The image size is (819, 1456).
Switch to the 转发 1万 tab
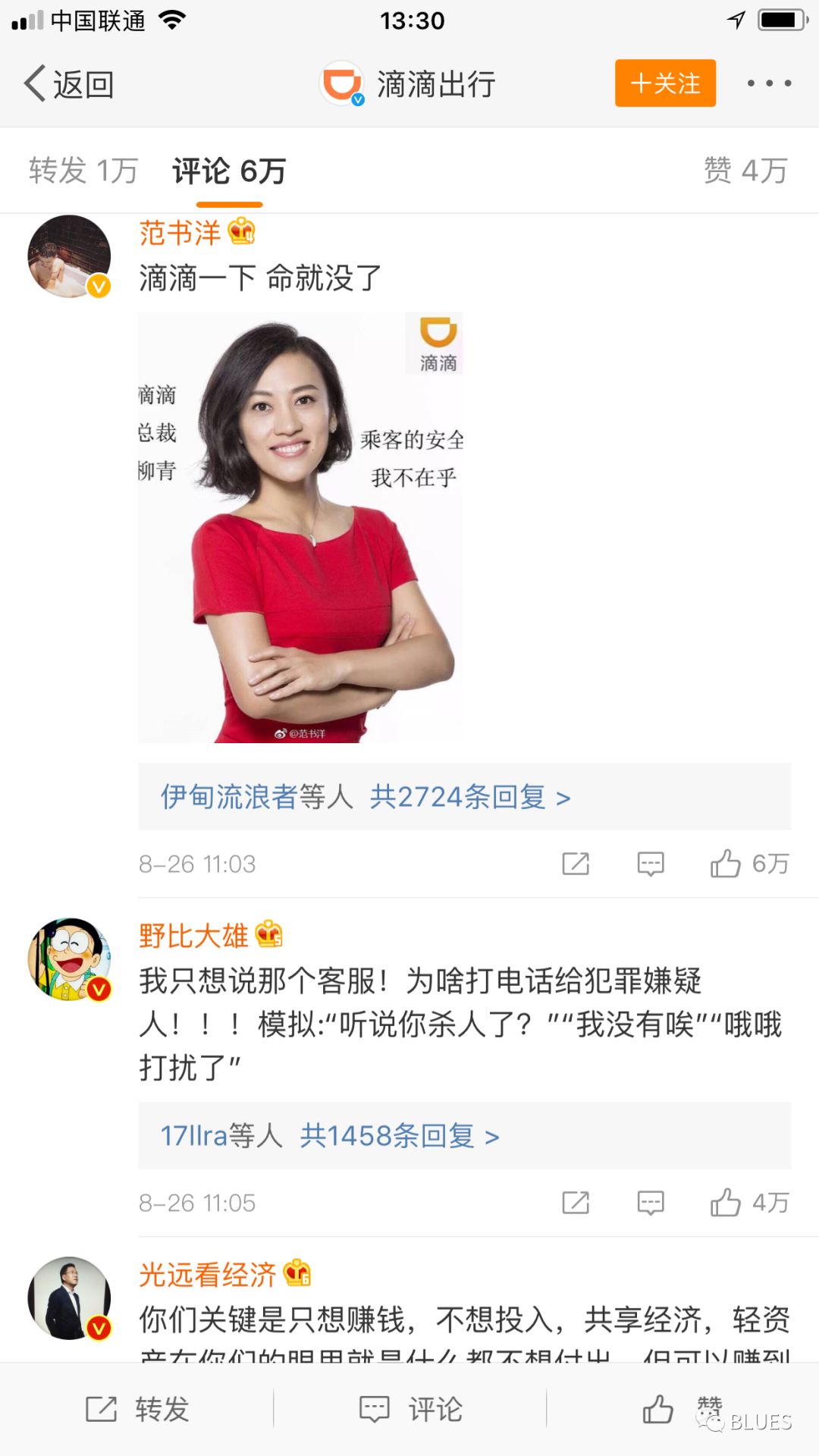[83, 171]
